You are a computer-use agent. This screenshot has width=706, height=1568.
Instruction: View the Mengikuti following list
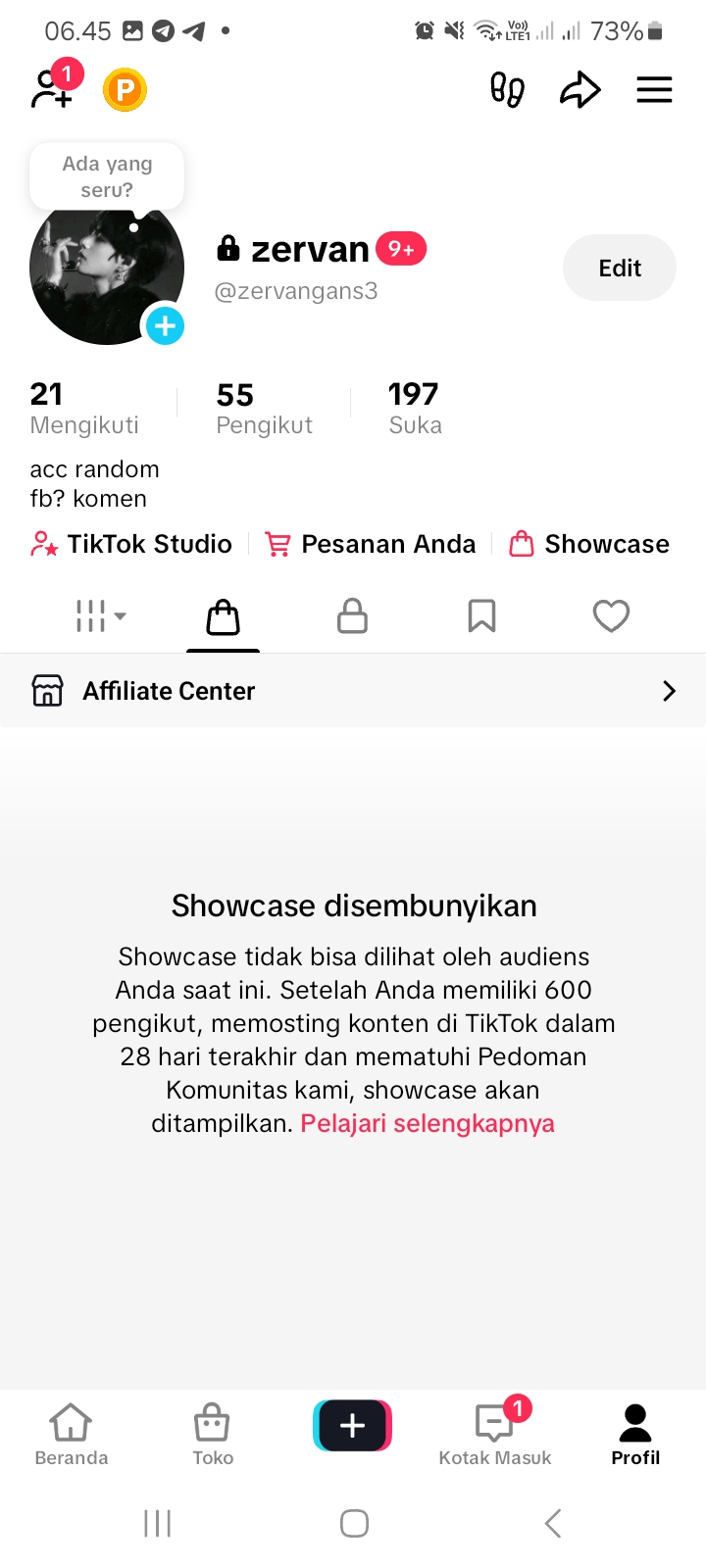tap(84, 408)
